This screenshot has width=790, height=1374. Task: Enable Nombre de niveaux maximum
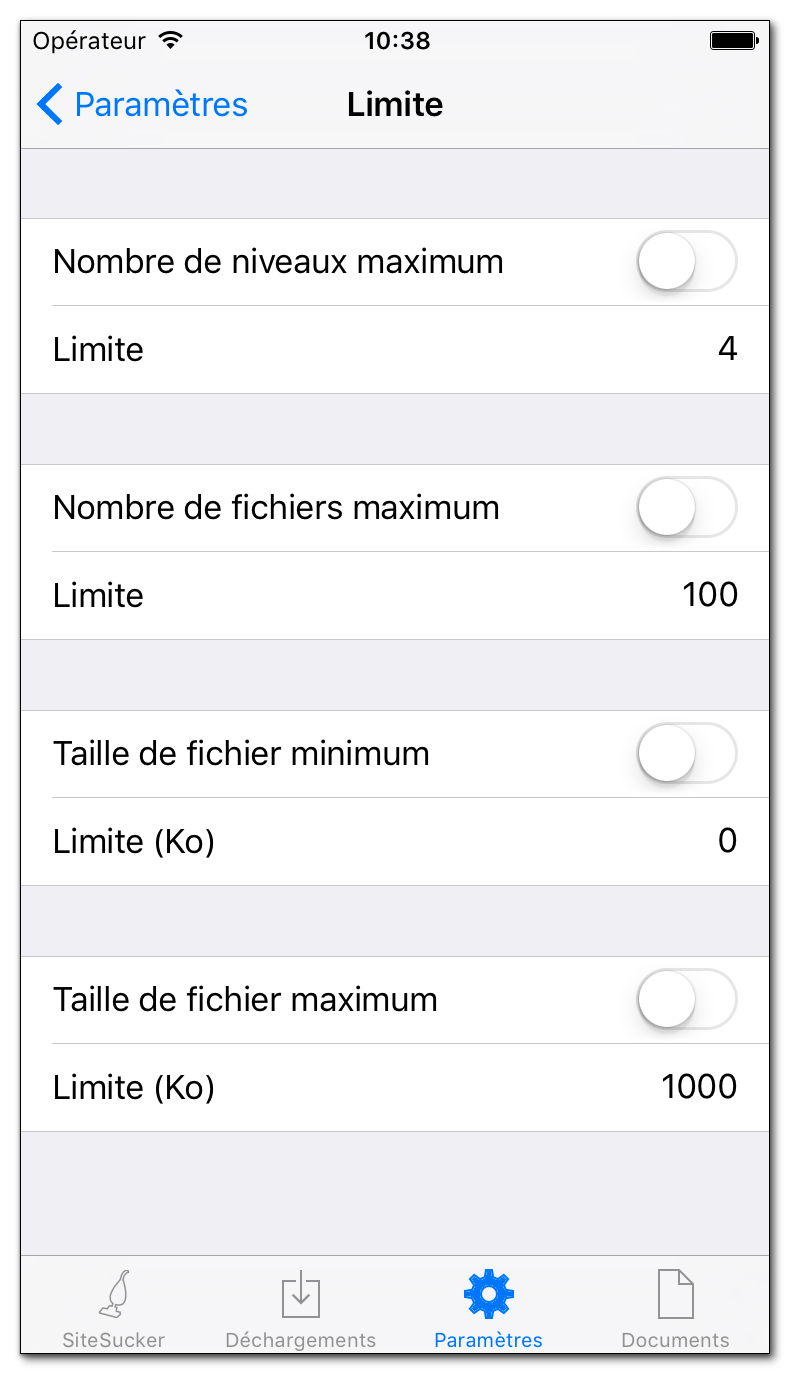pyautogui.click(x=687, y=261)
